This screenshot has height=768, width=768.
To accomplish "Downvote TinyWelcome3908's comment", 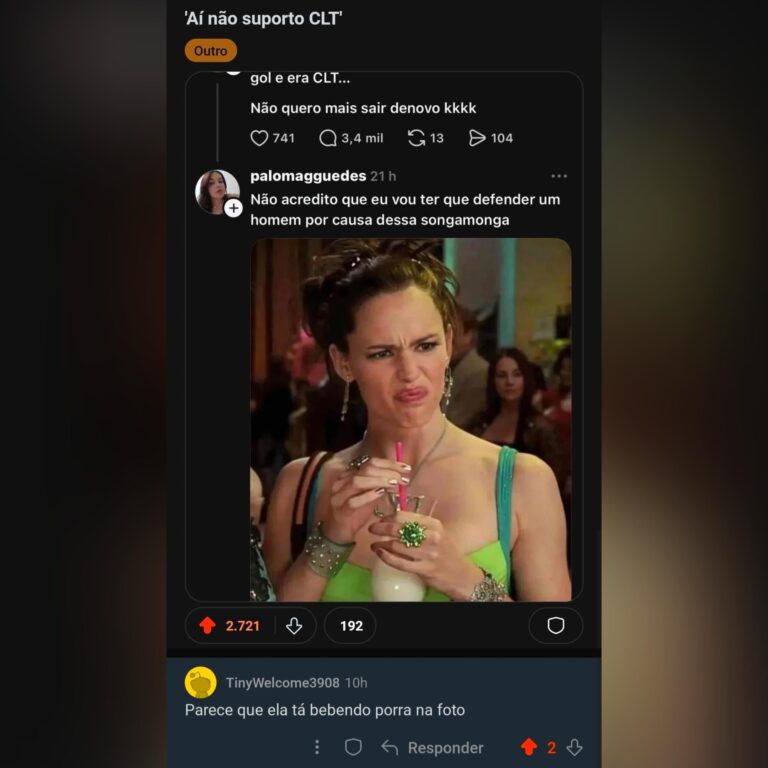I will (574, 747).
